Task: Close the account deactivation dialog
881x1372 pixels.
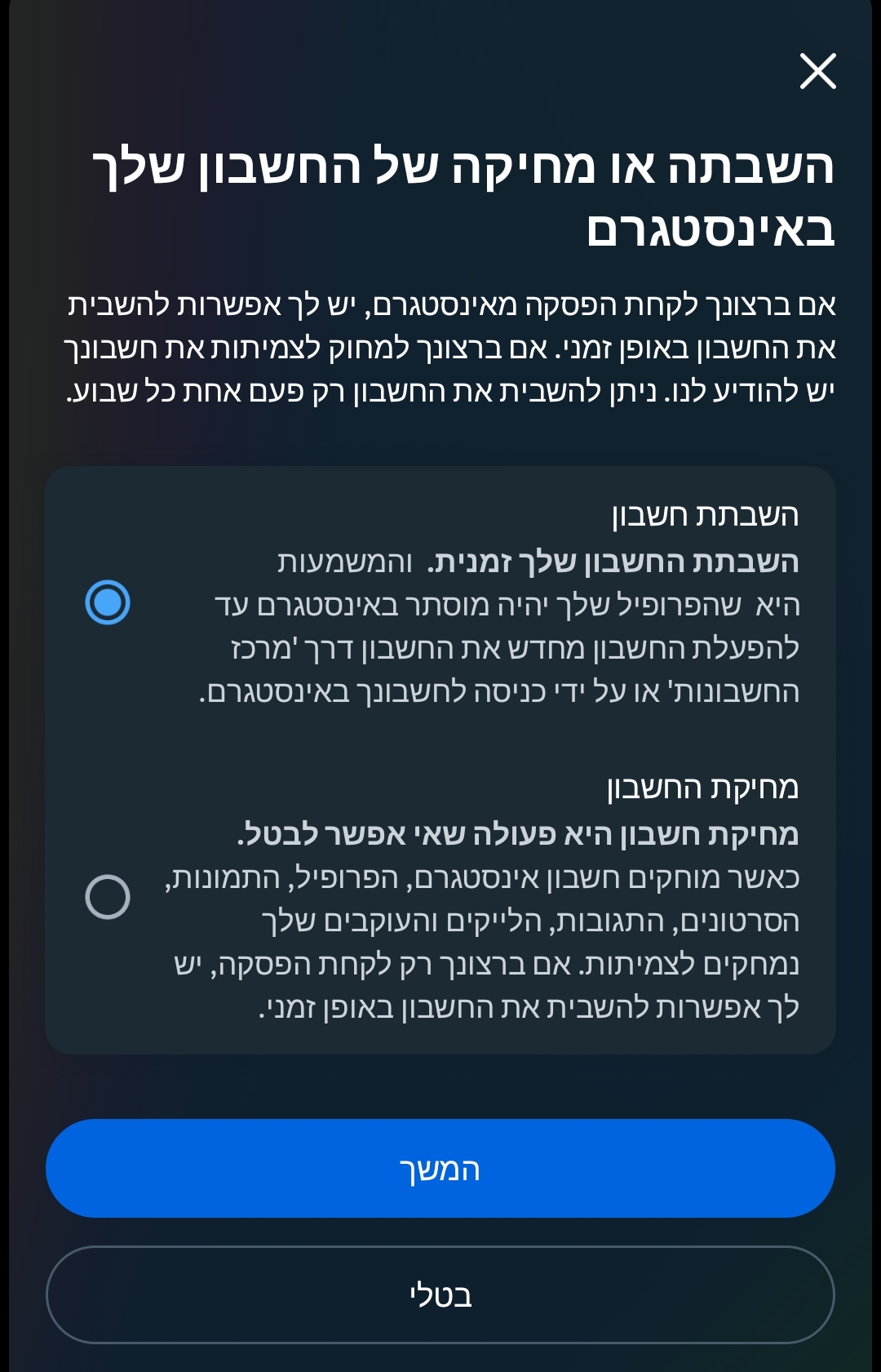Action: 817,71
